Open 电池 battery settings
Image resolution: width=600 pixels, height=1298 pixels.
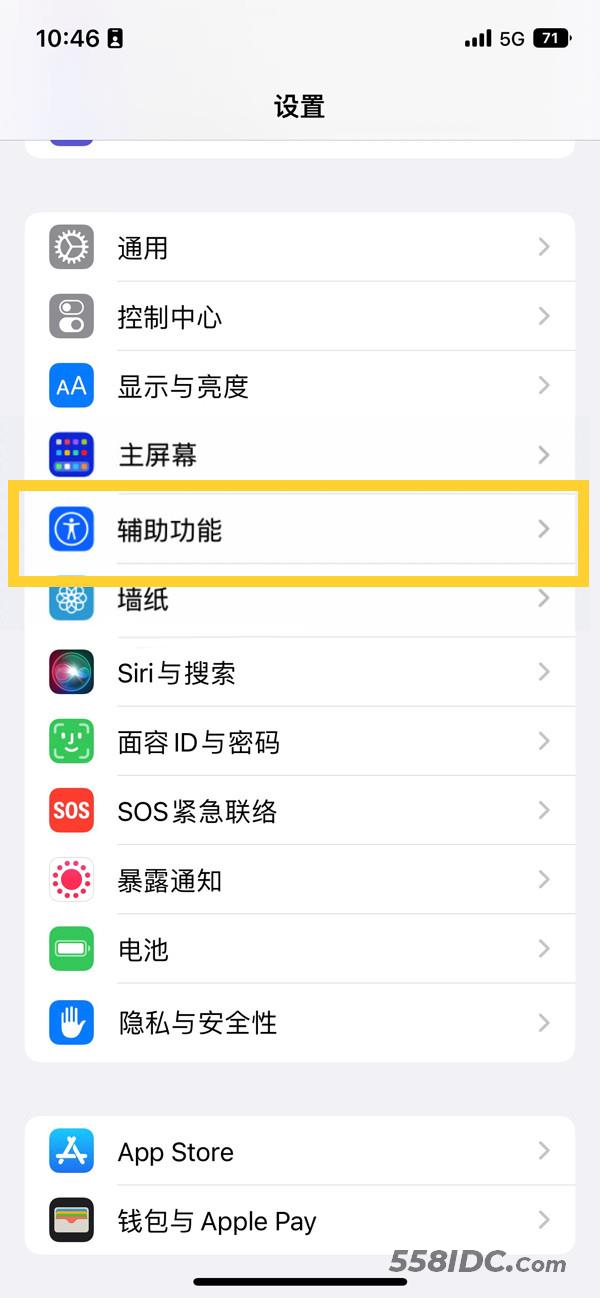pyautogui.click(x=300, y=948)
